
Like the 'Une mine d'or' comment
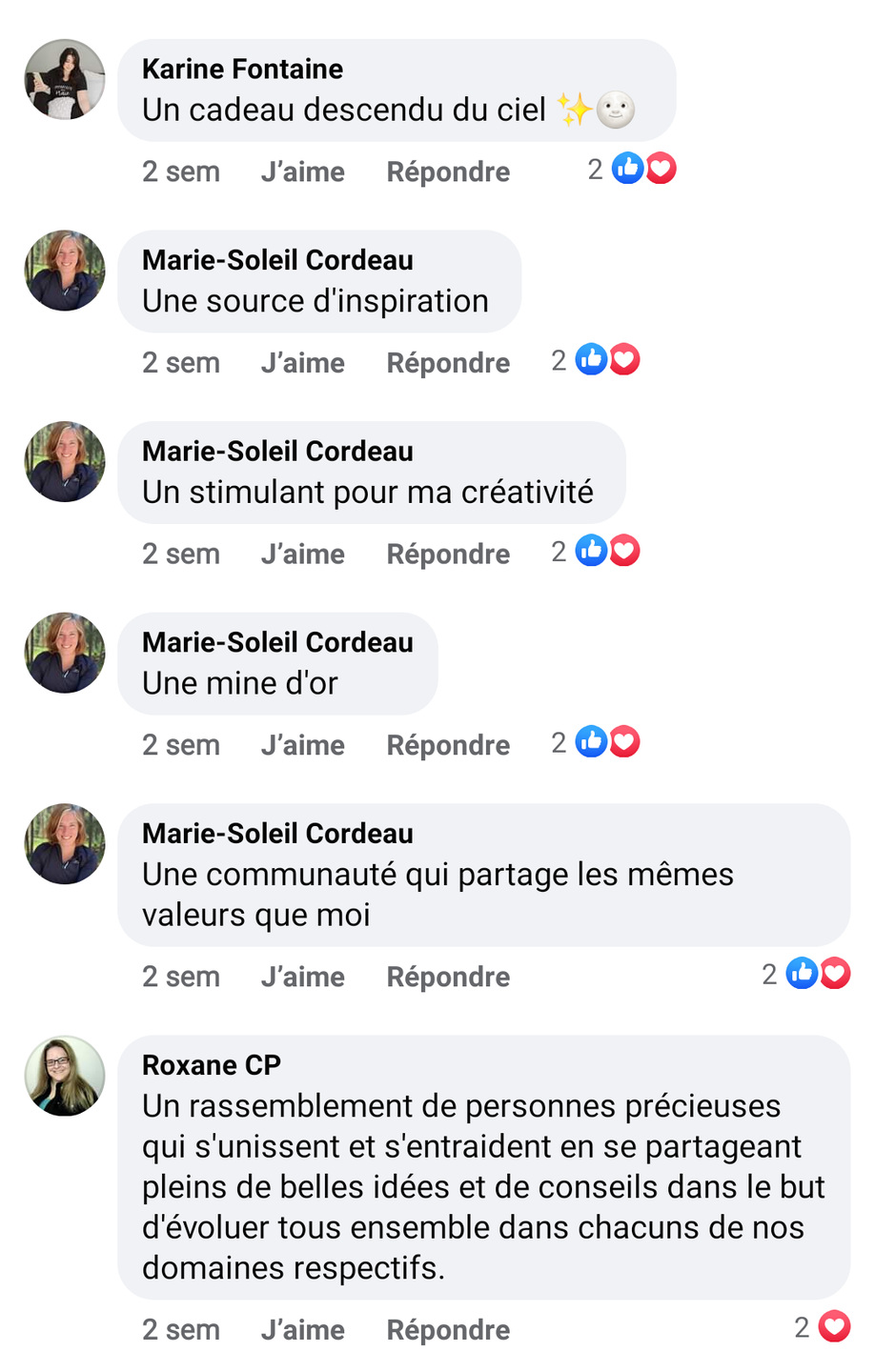click(x=302, y=745)
